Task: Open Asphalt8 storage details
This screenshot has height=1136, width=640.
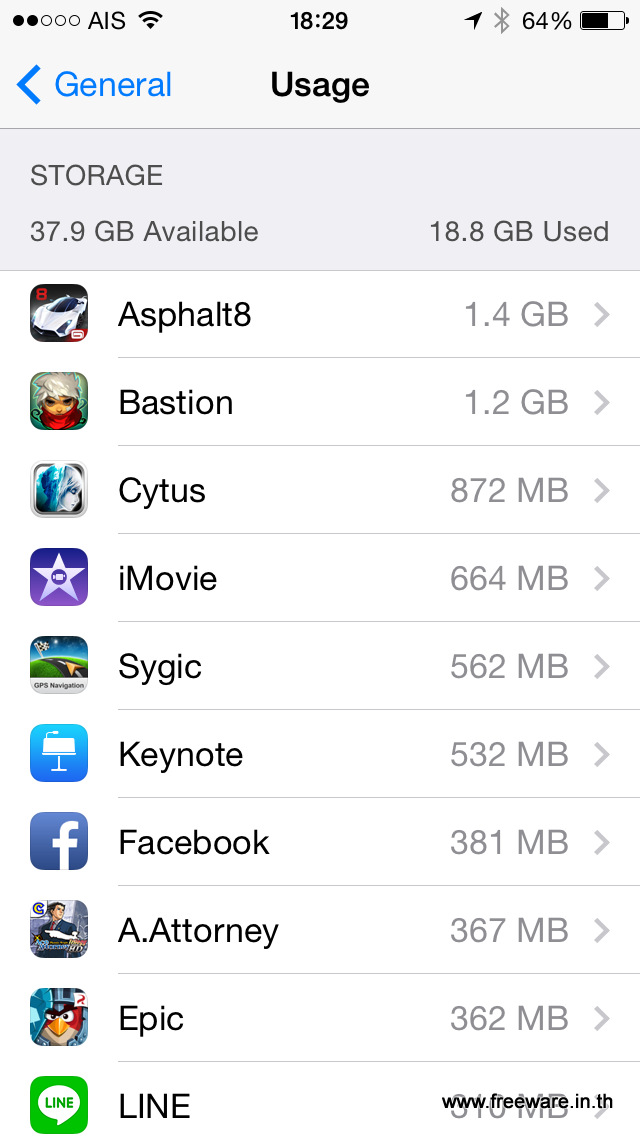Action: tap(320, 315)
